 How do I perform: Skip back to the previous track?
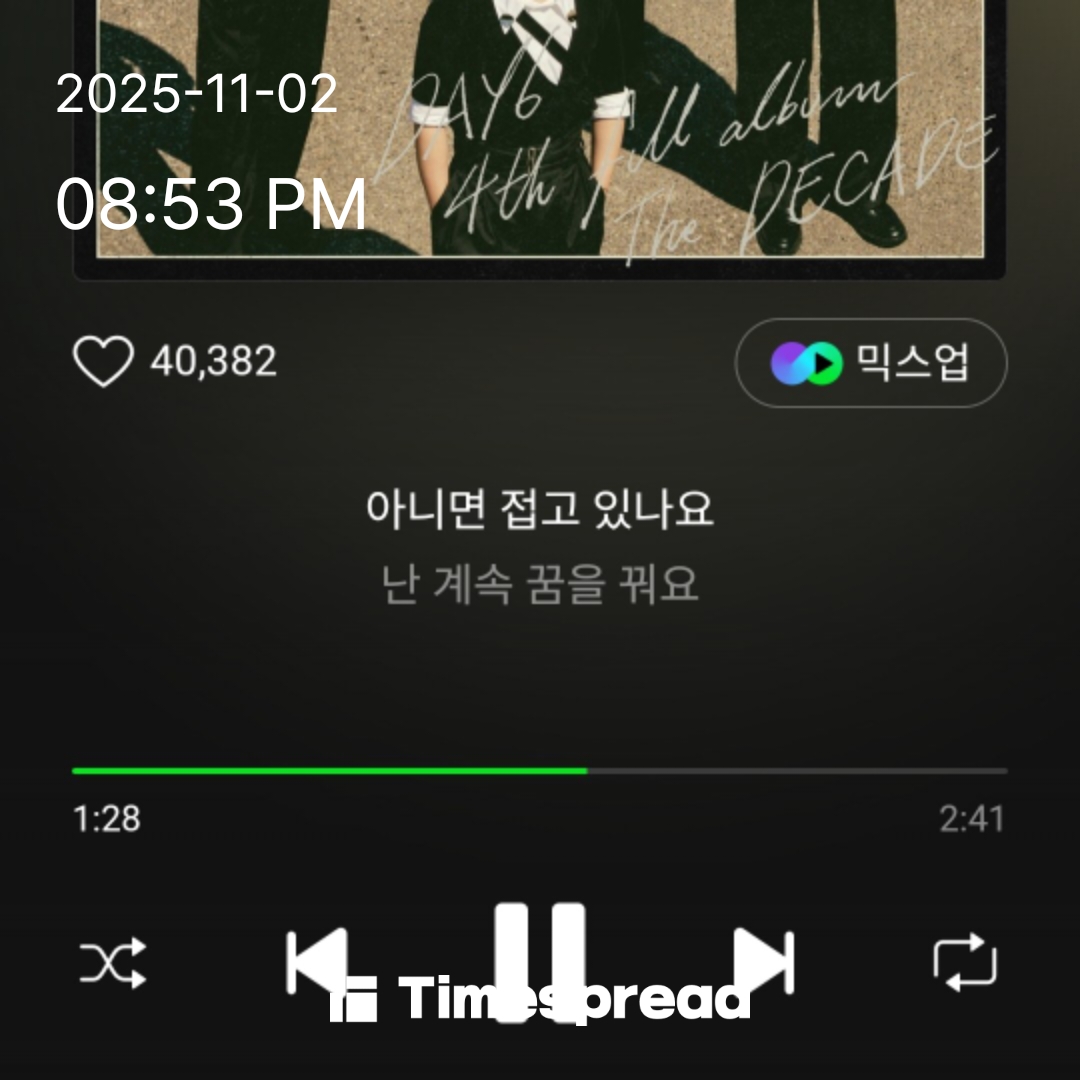click(x=317, y=962)
